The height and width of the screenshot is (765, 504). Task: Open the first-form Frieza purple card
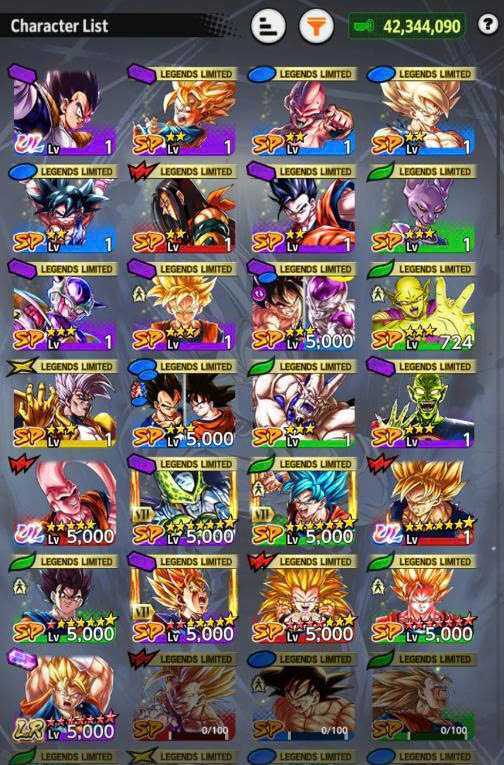[62, 306]
